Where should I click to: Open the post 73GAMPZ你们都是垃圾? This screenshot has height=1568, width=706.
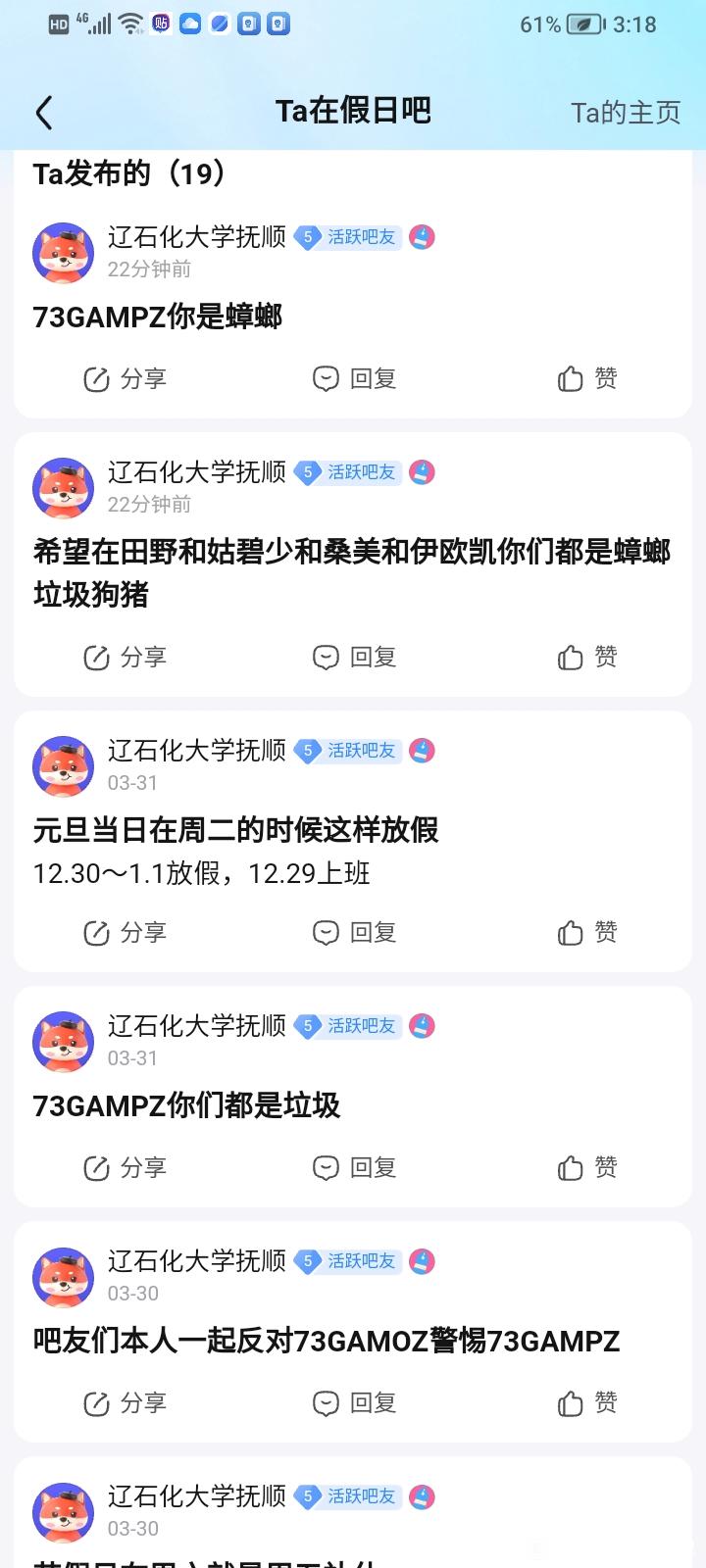186,1105
